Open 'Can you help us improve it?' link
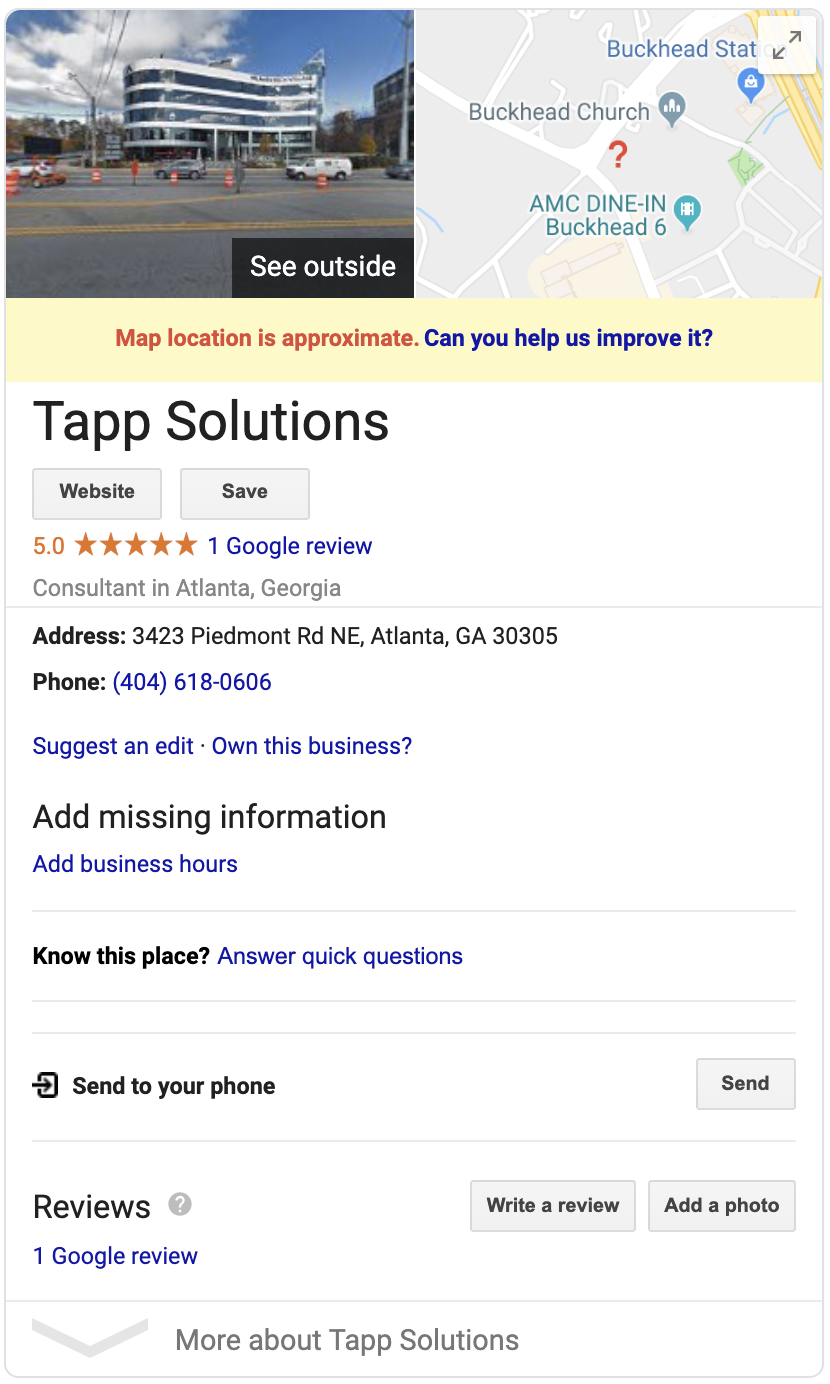The image size is (830, 1384). [x=568, y=338]
